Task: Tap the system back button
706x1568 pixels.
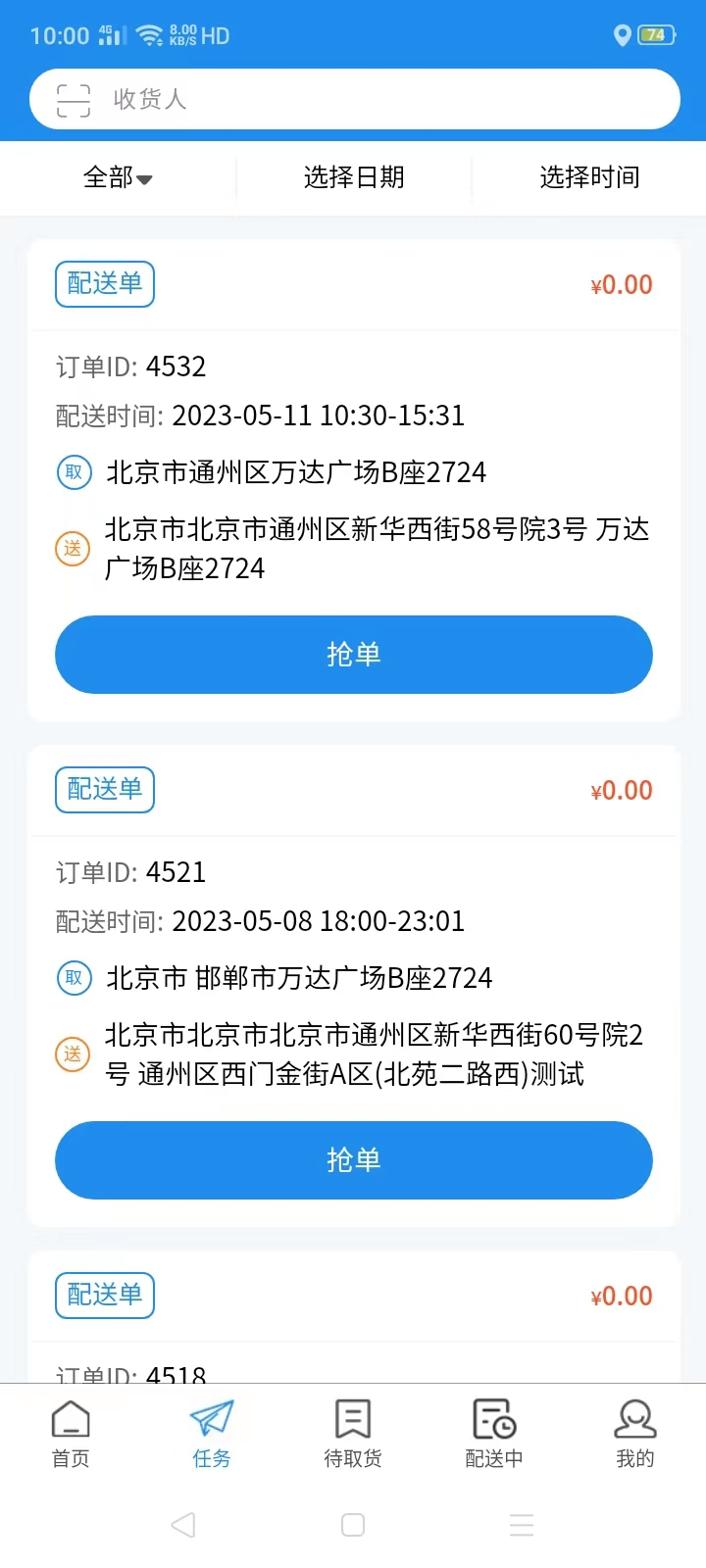Action: pyautogui.click(x=183, y=1525)
